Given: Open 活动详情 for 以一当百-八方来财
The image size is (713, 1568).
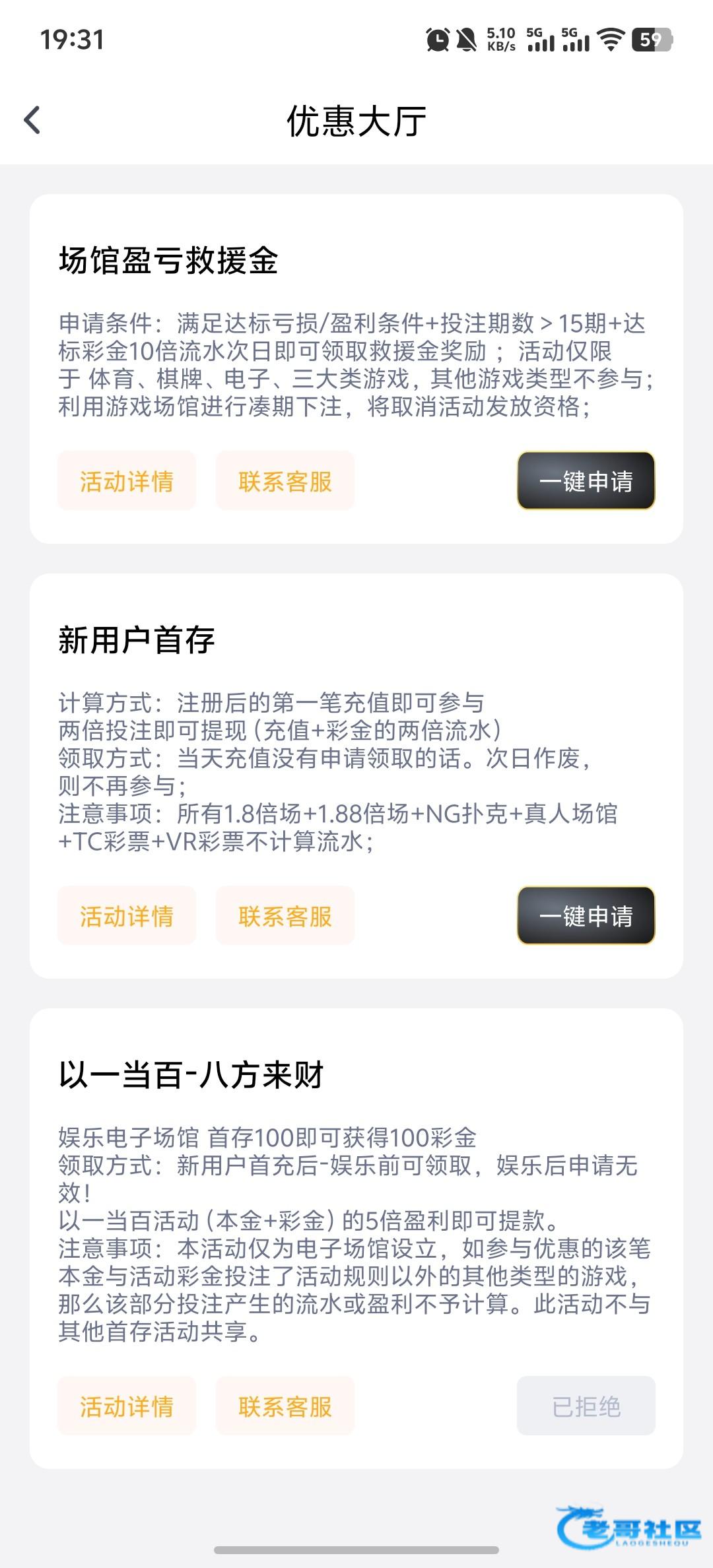Looking at the screenshot, I should [x=127, y=1406].
